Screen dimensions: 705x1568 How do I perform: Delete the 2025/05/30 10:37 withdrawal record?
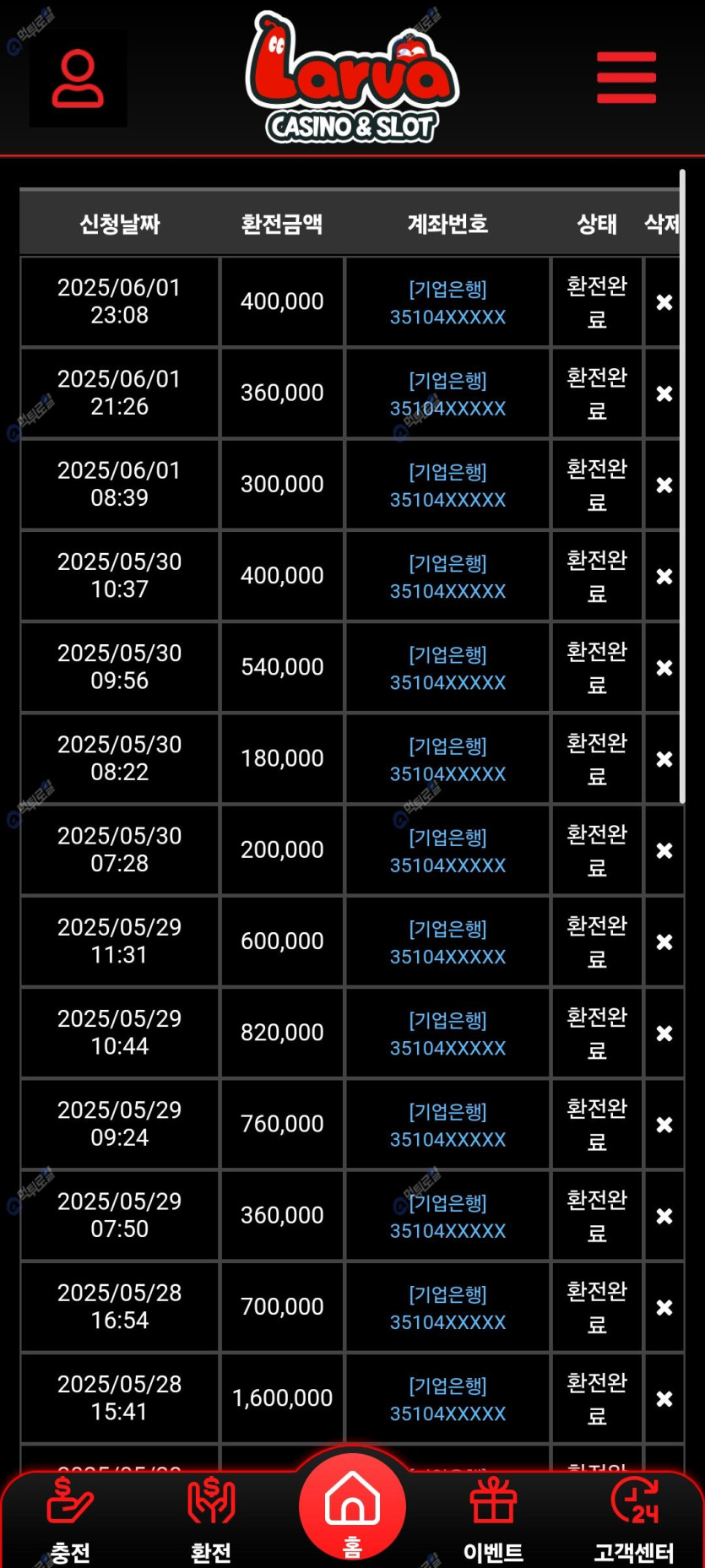click(x=664, y=577)
